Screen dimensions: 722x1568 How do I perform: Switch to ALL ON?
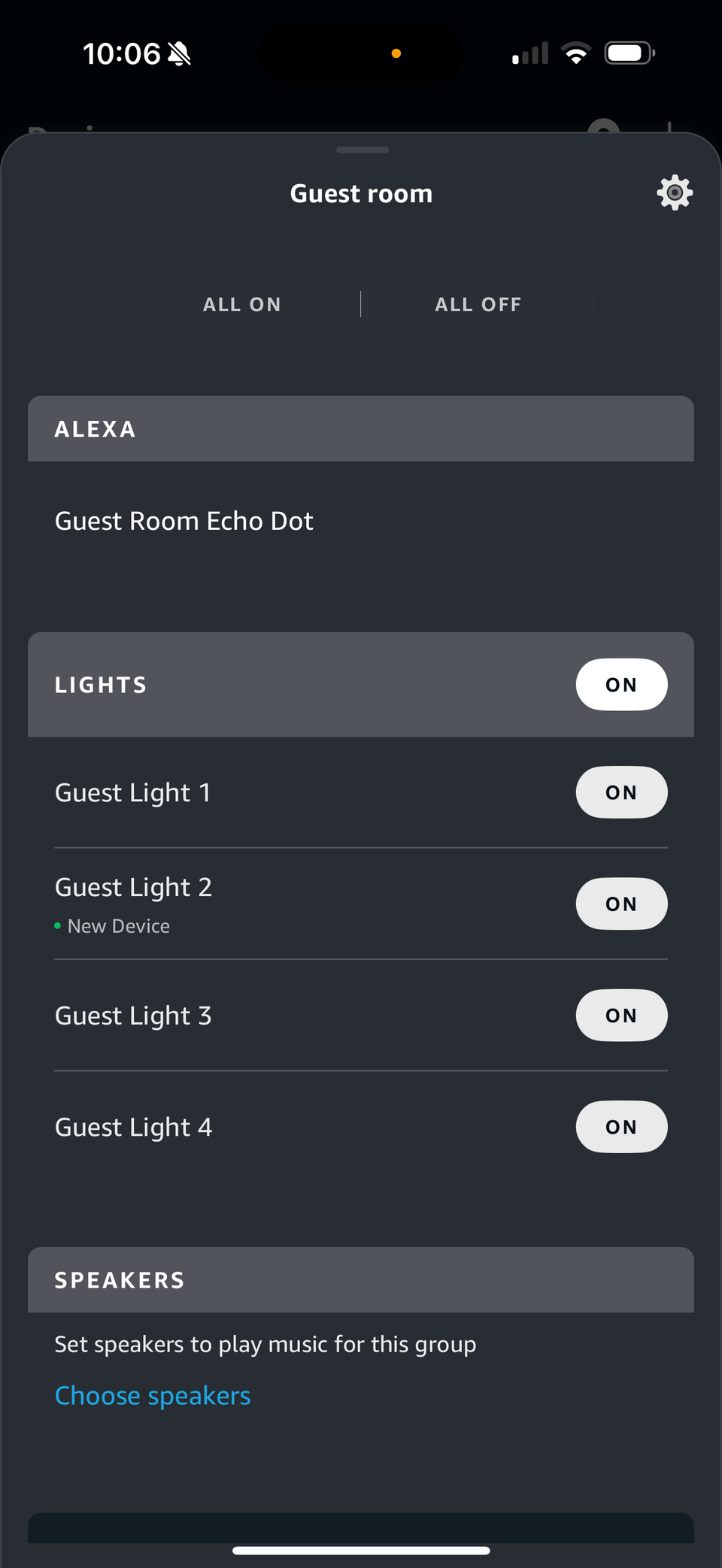241,304
